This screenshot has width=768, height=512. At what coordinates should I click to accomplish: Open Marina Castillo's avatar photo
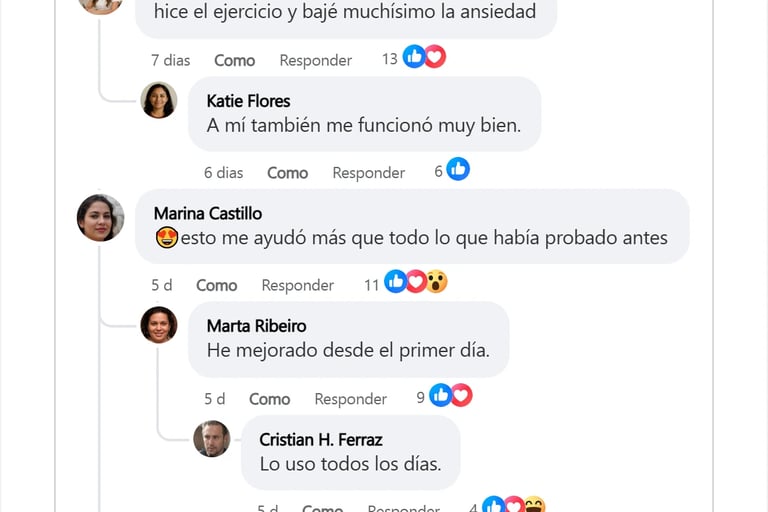(100, 218)
